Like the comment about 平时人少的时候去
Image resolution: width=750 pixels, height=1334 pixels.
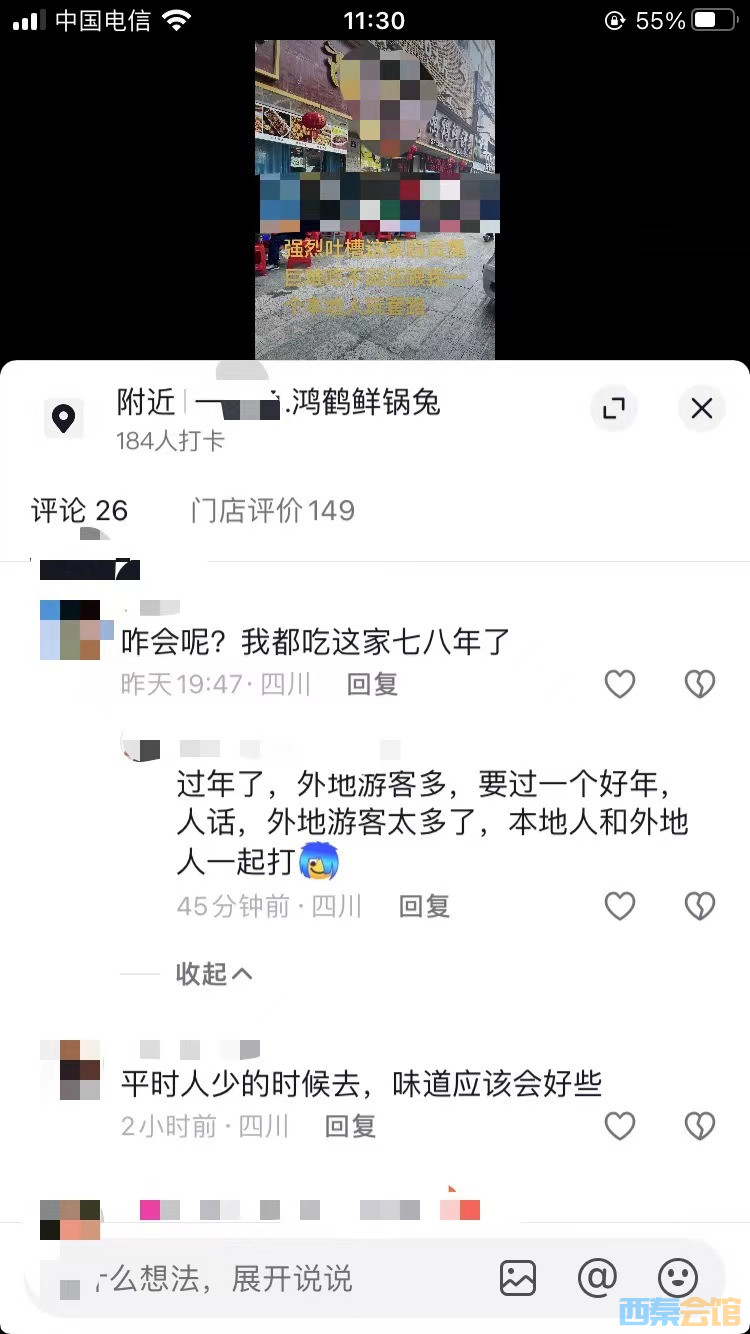pyautogui.click(x=620, y=1125)
